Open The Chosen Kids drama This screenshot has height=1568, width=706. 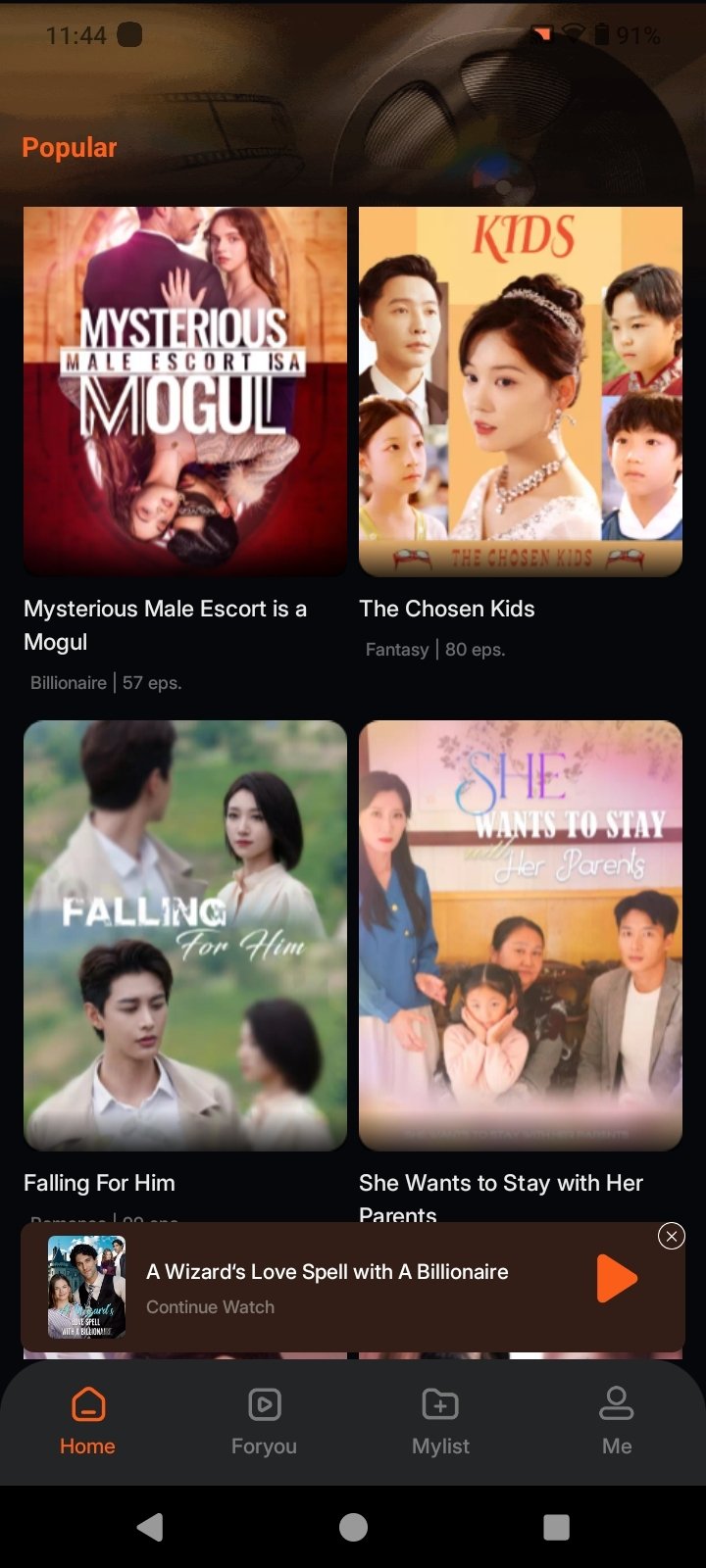(x=521, y=391)
